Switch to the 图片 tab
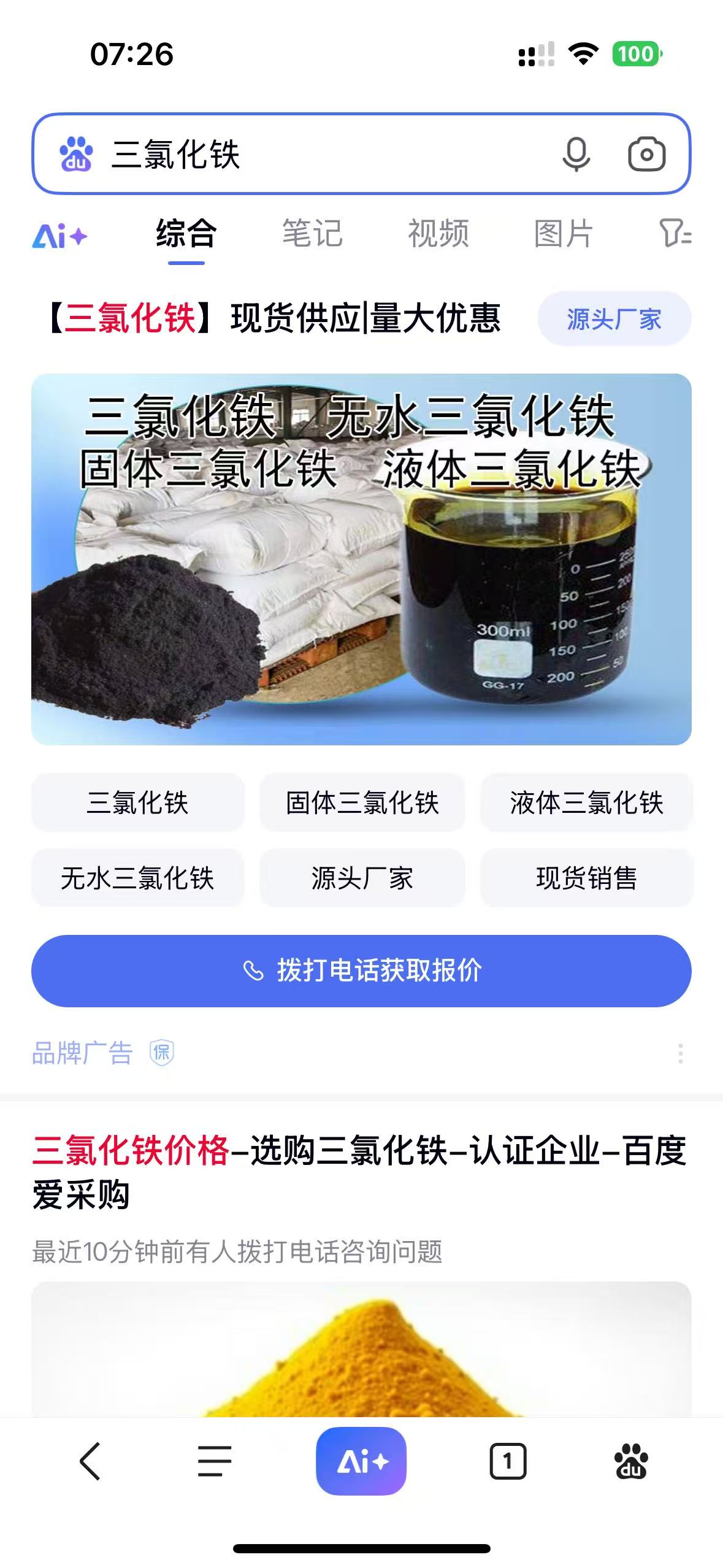The image size is (723, 1568). (x=564, y=234)
